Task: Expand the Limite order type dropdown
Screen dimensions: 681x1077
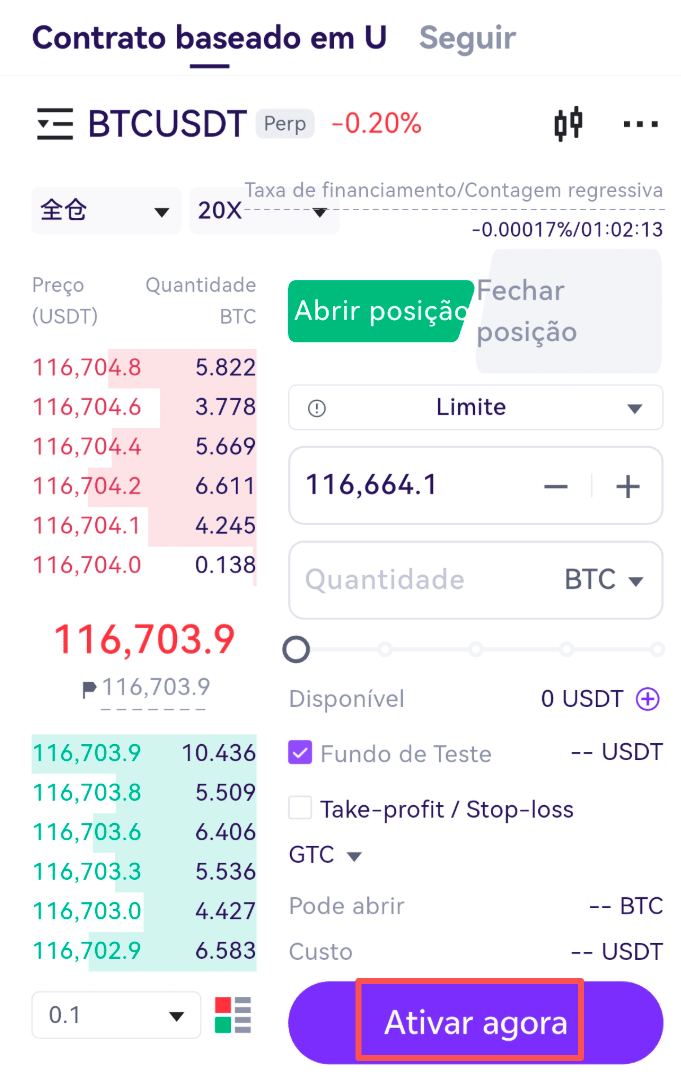Action: (475, 408)
